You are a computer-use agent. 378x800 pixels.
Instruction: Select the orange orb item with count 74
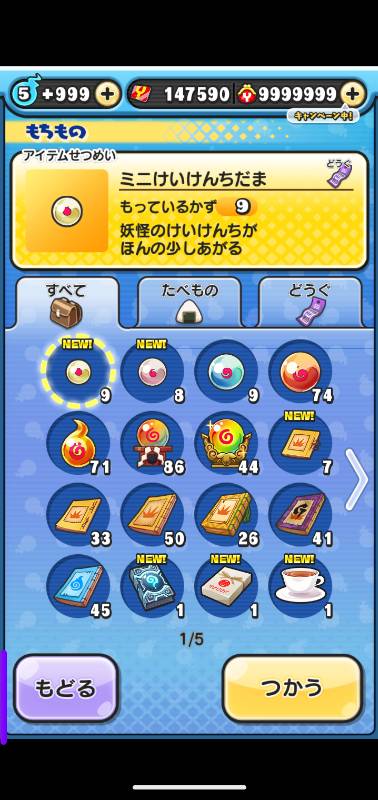[x=300, y=372]
